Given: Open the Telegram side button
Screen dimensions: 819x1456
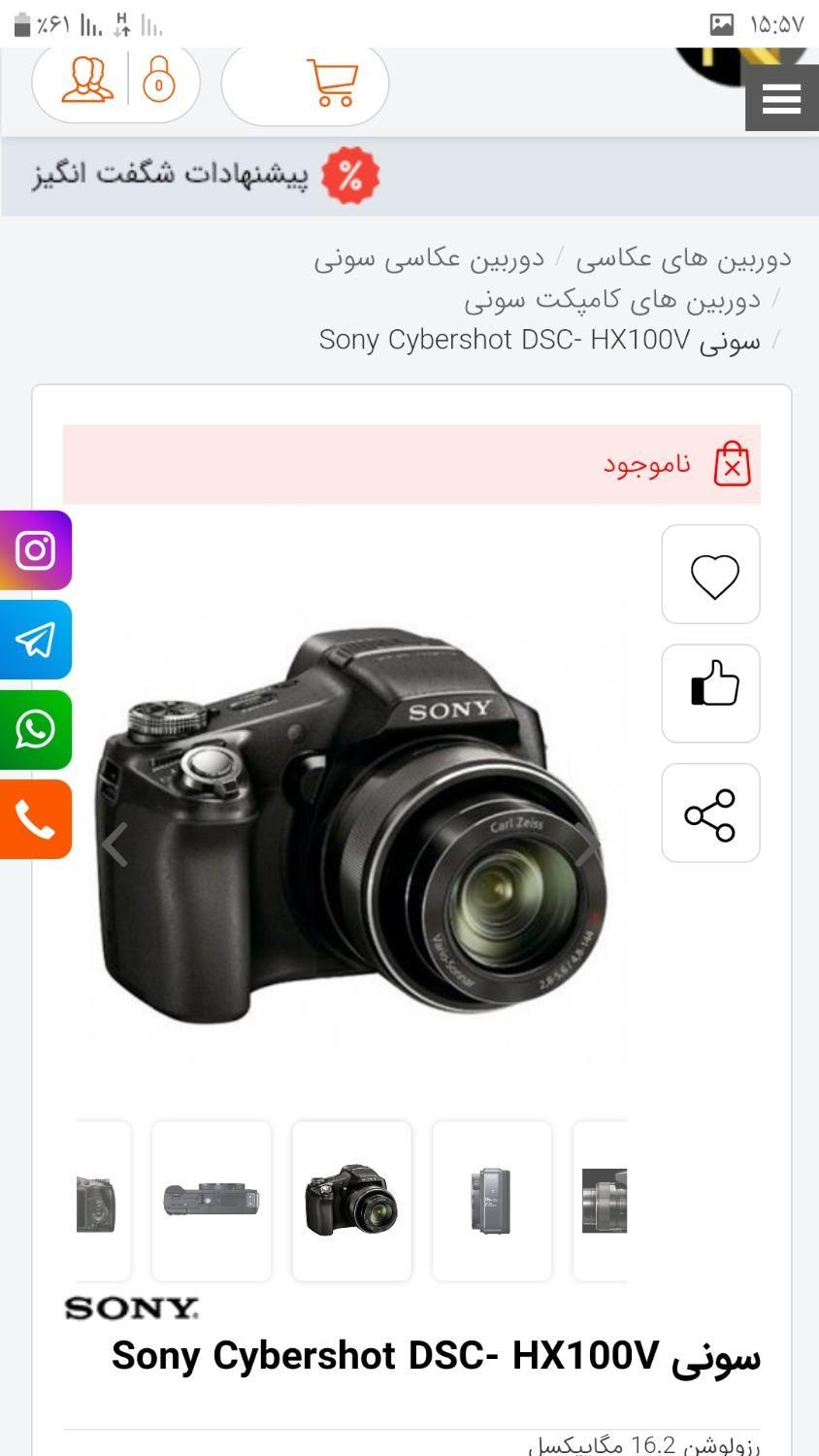Looking at the screenshot, I should click(35, 640).
